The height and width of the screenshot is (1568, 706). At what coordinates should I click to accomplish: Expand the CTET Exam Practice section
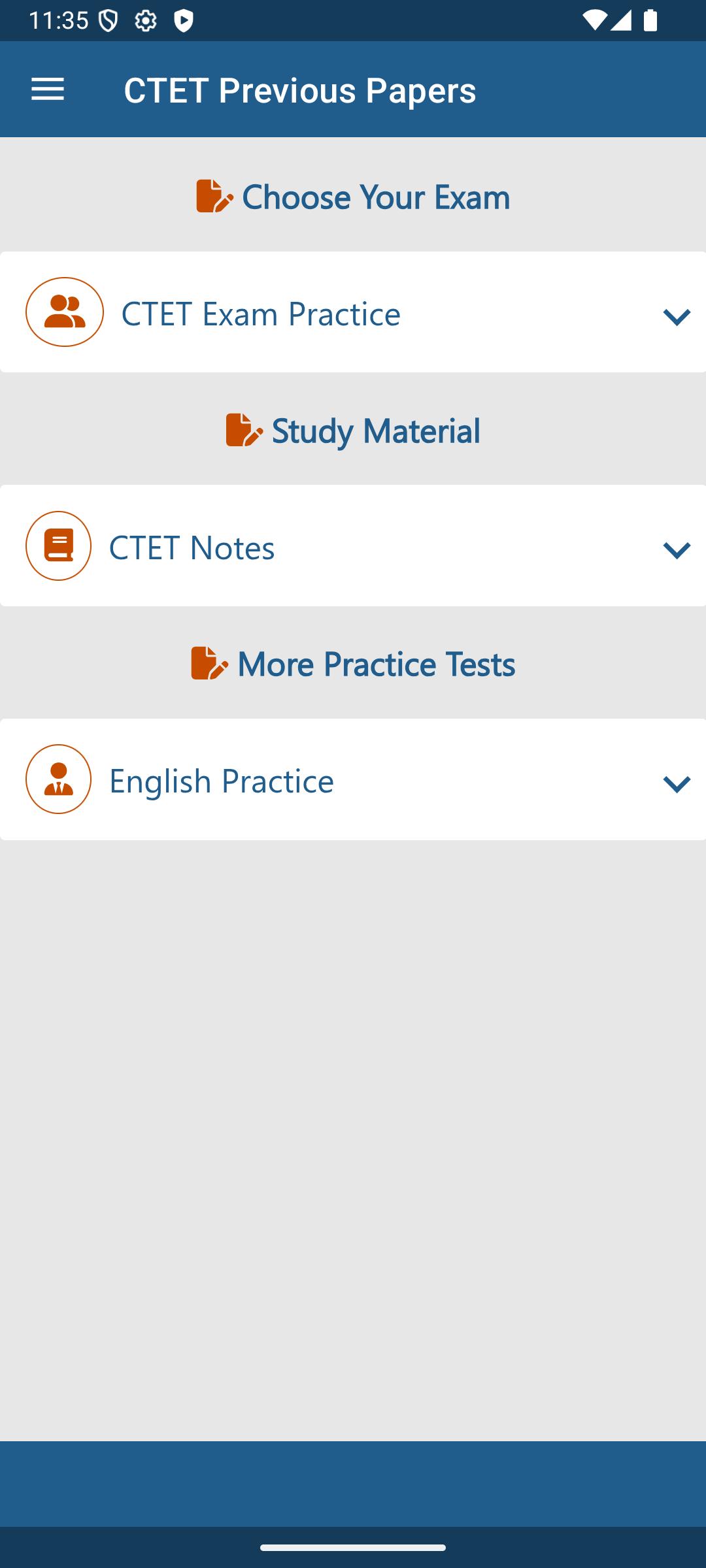coord(676,316)
